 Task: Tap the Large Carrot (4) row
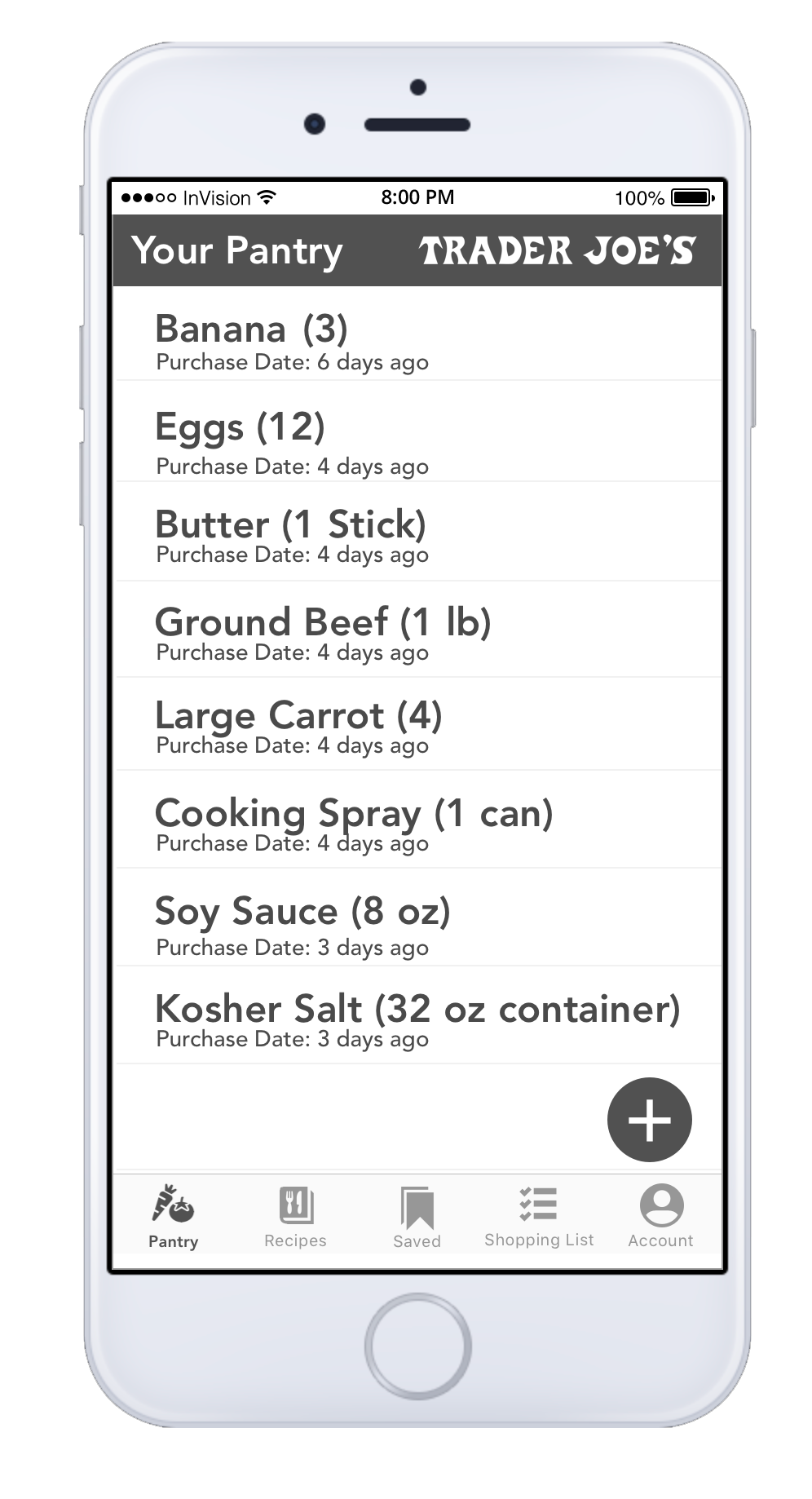(418, 724)
